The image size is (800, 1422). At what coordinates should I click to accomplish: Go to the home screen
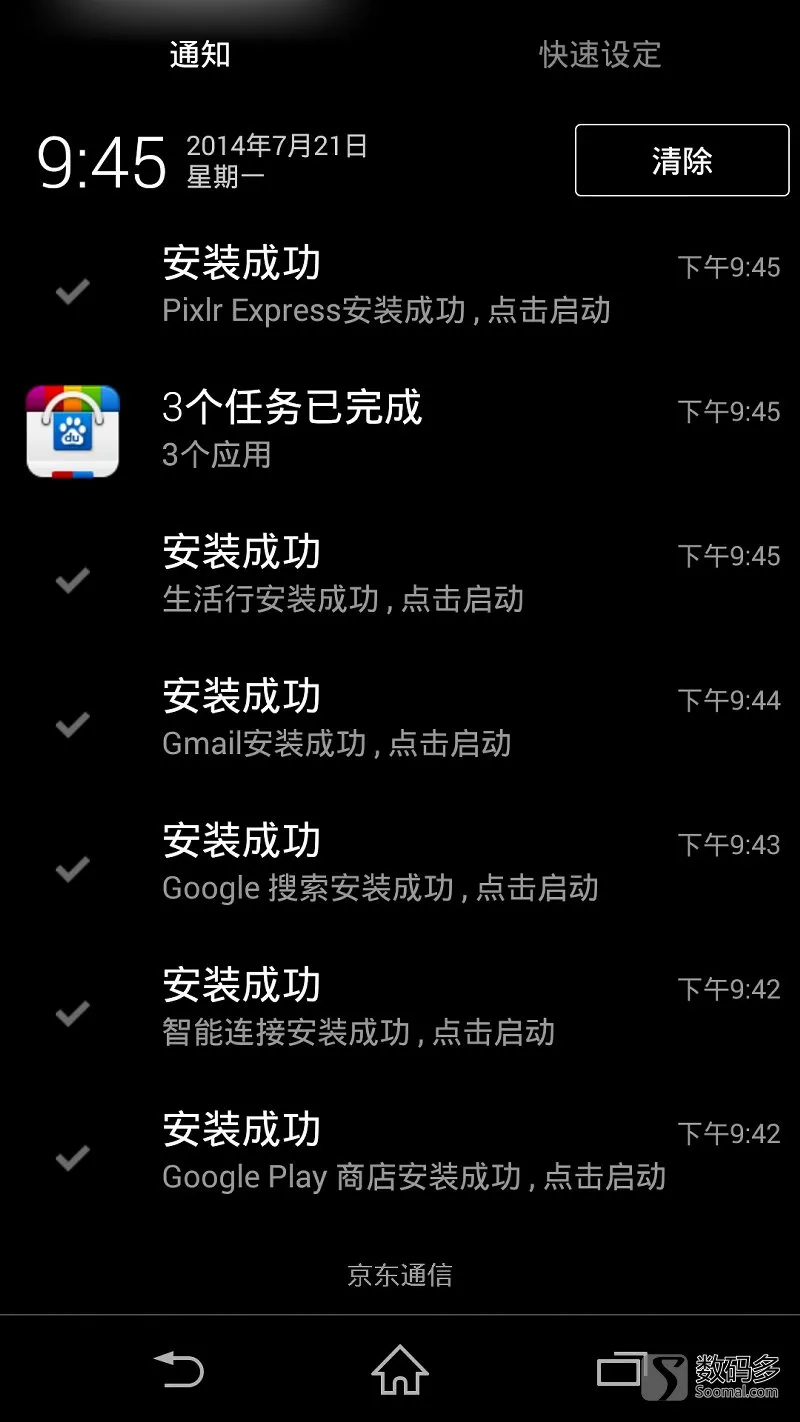tap(400, 1369)
